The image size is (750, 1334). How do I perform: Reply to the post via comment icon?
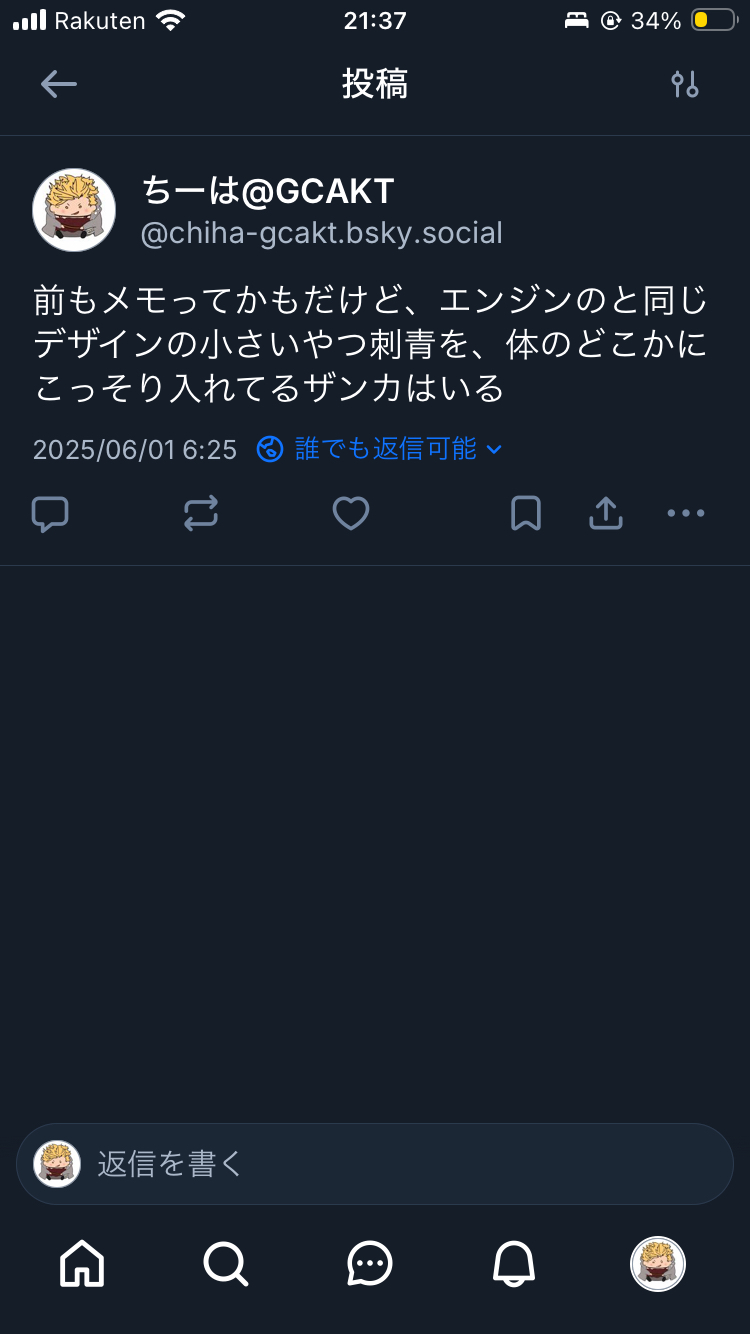[x=50, y=514]
